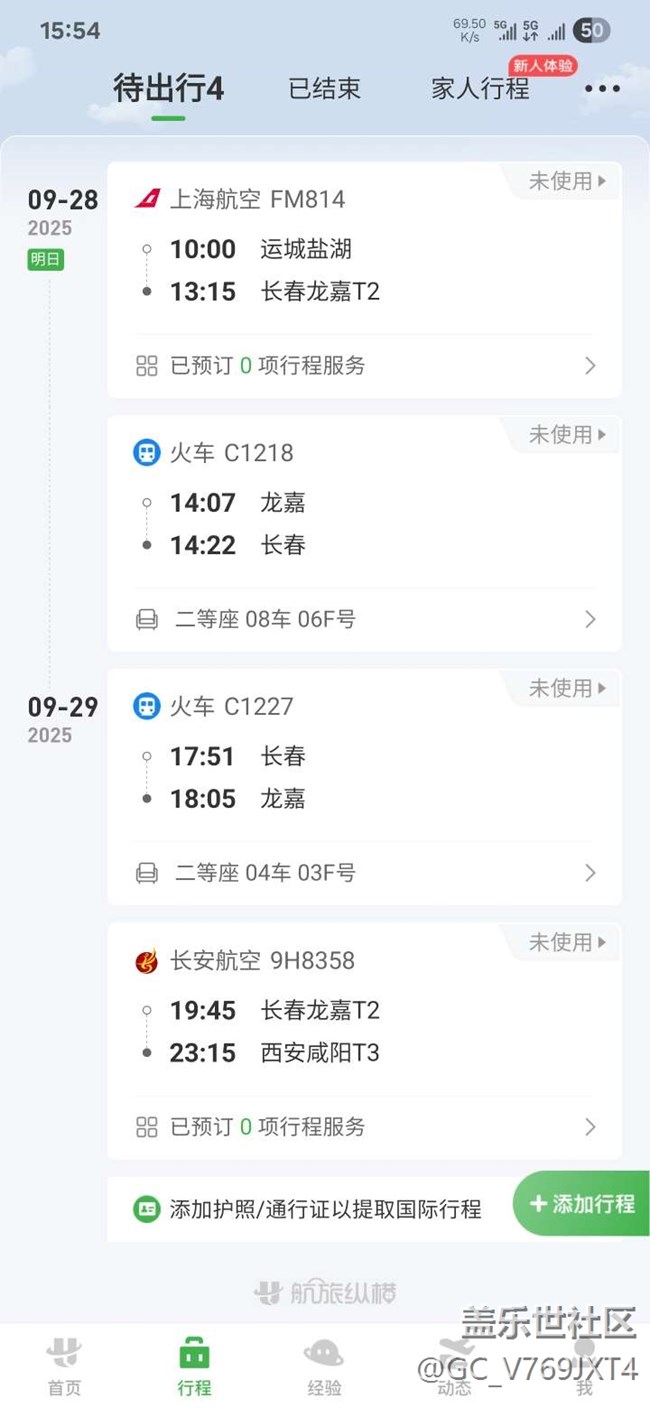This screenshot has height=1408, width=650.
Task: Tap the 添加行程 button
Action: pos(582,1204)
